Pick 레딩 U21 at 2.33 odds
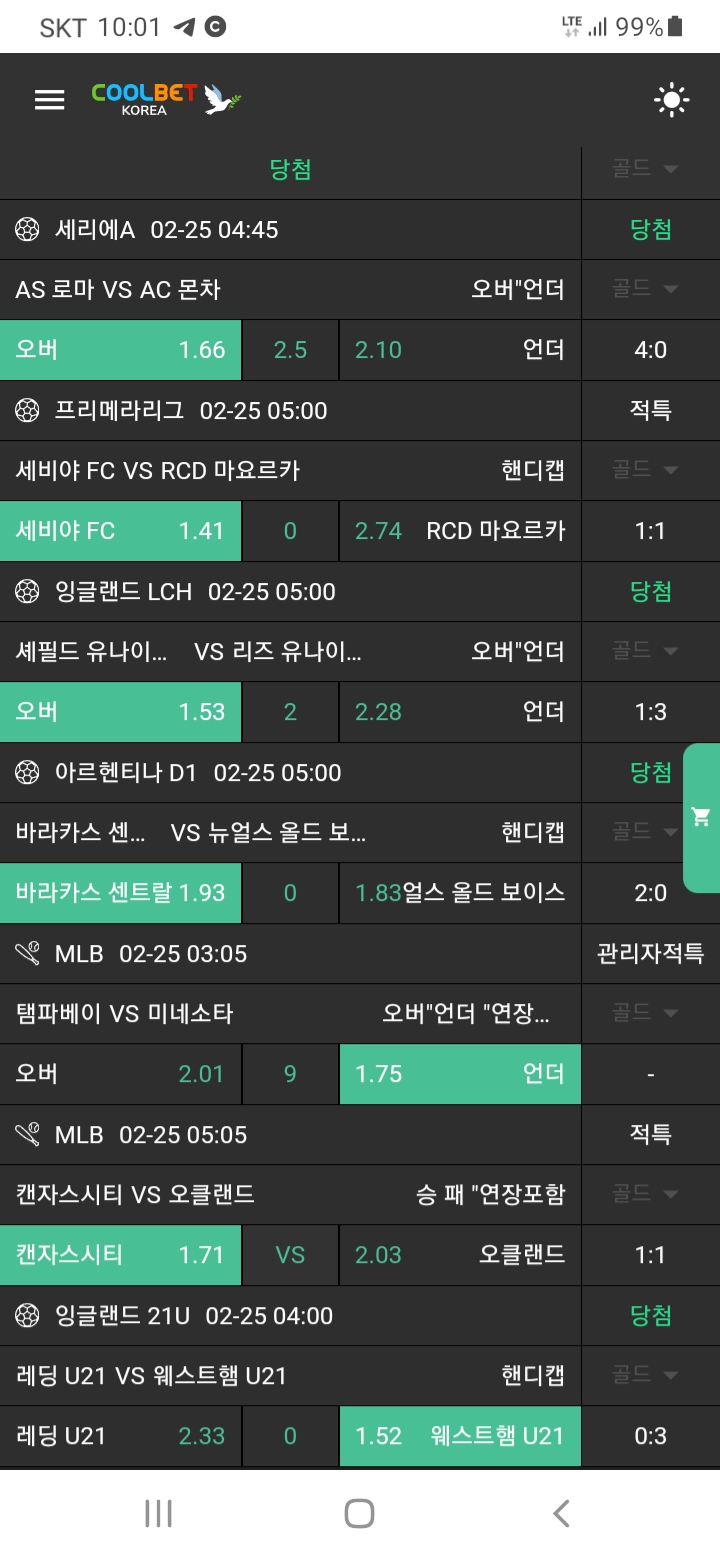Image resolution: width=720 pixels, height=1560 pixels. 120,1436
